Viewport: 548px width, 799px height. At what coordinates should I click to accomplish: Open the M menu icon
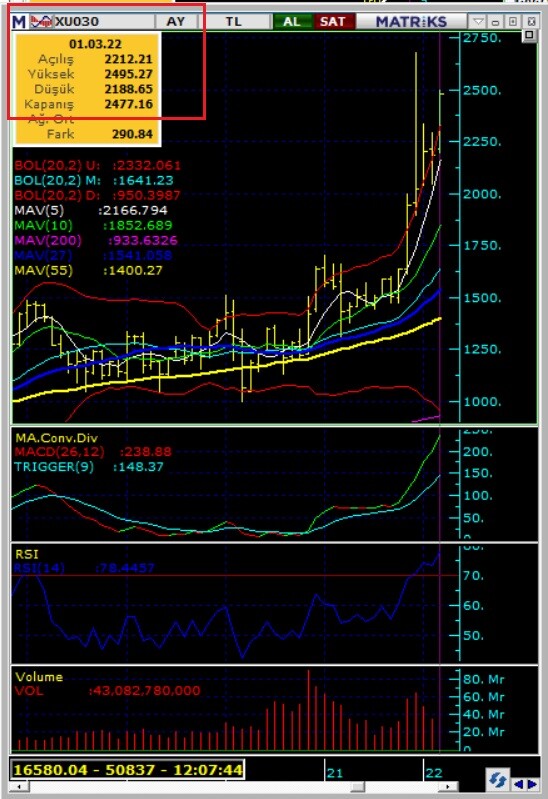click(x=18, y=22)
